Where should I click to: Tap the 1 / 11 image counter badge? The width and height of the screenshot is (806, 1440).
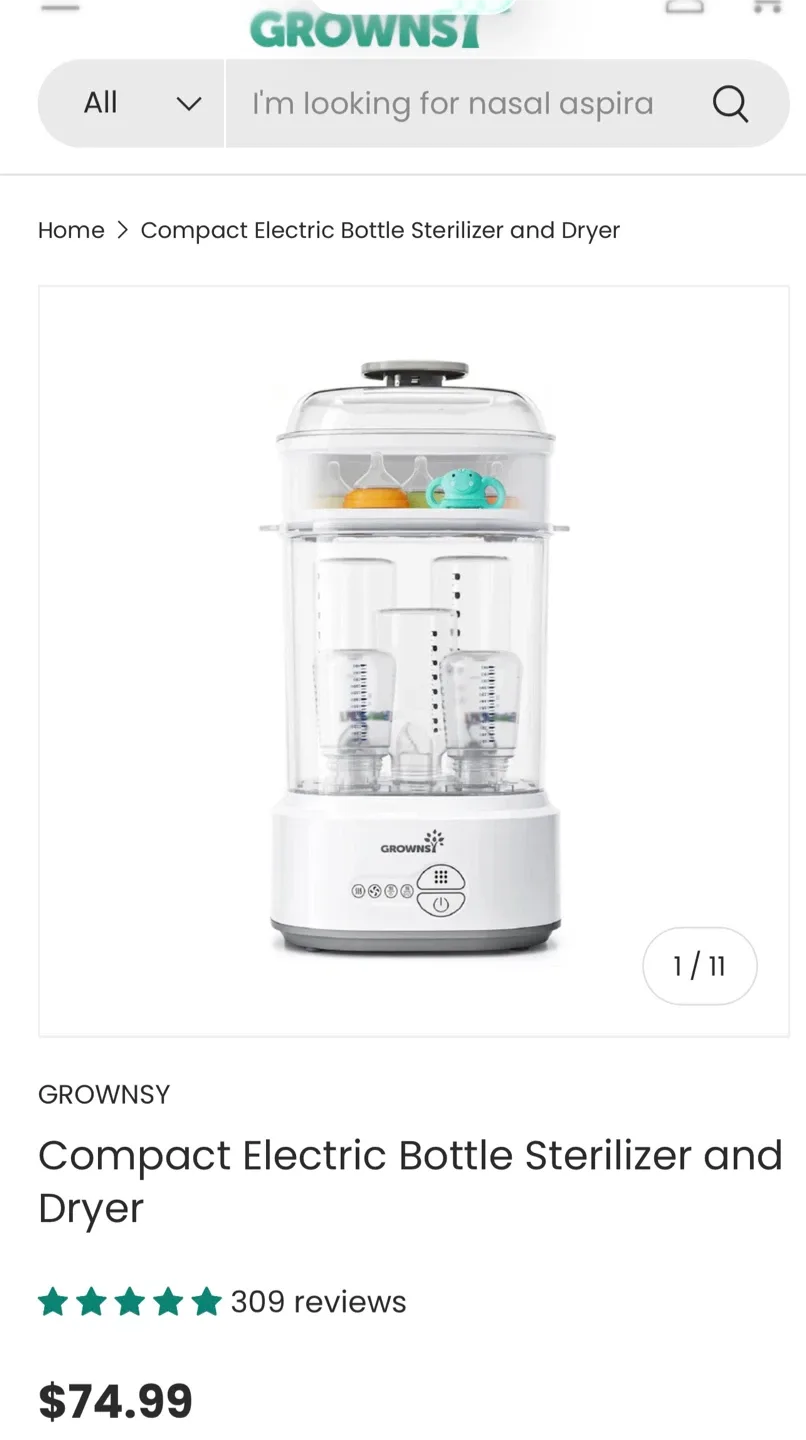[699, 965]
